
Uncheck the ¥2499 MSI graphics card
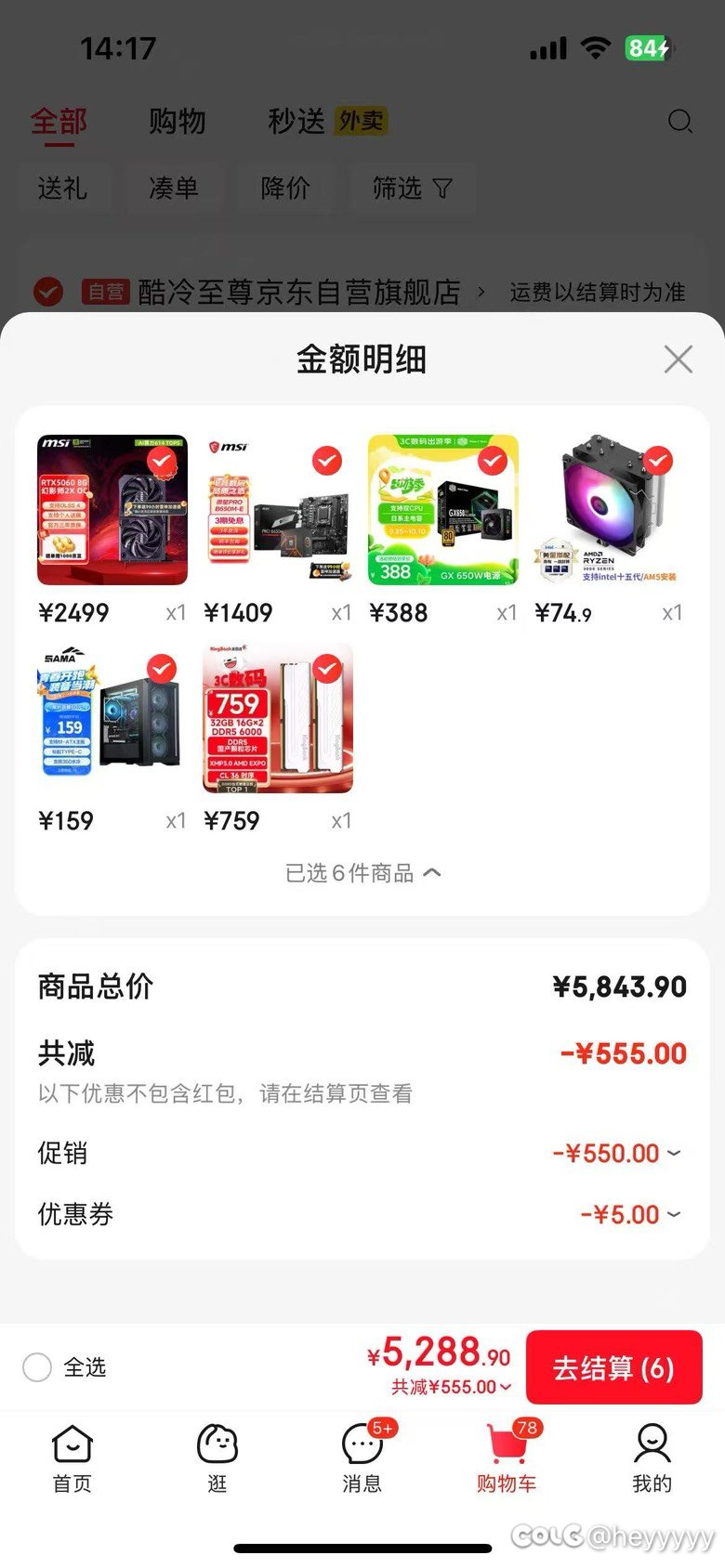(162, 460)
